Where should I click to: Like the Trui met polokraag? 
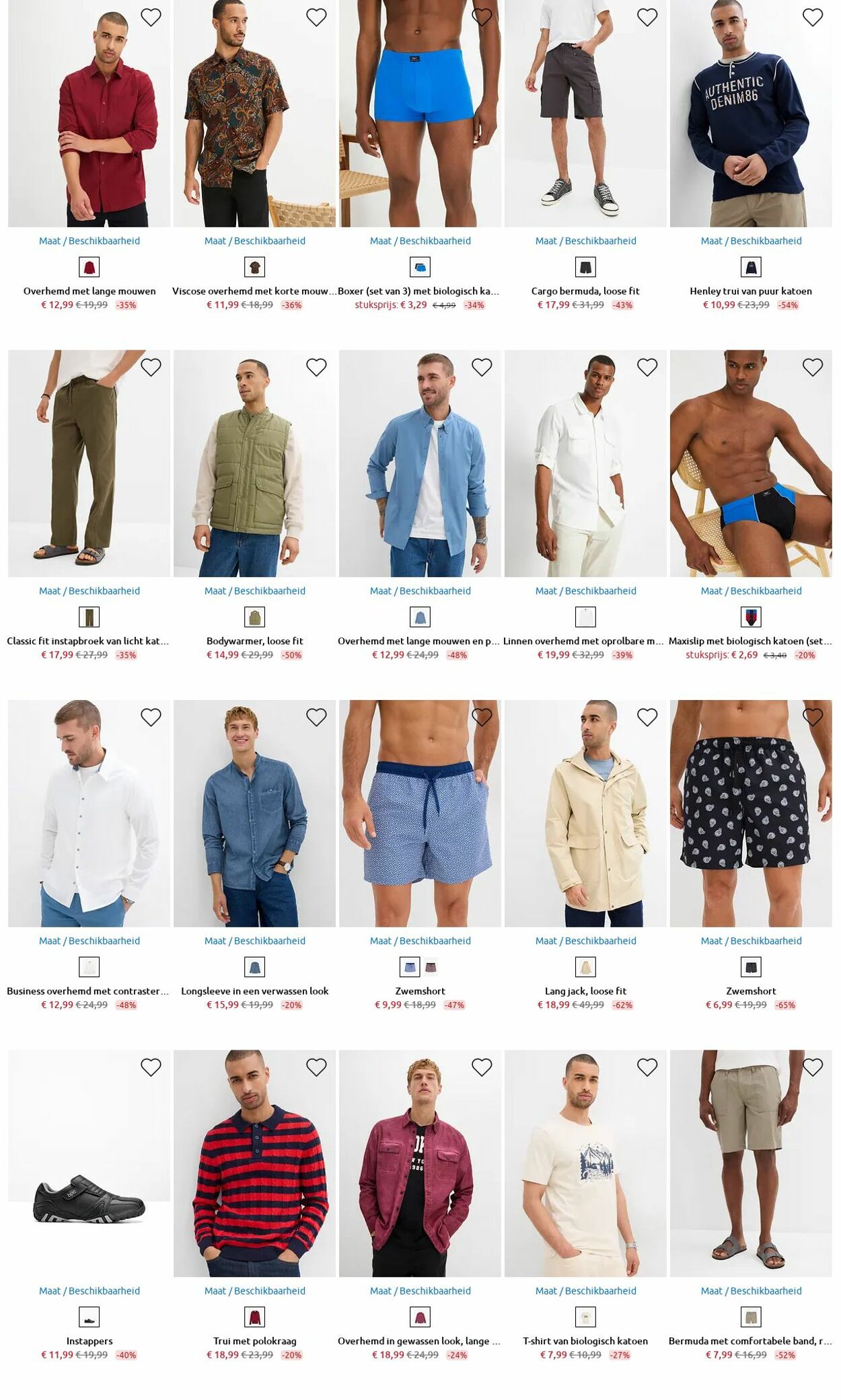(x=316, y=1067)
